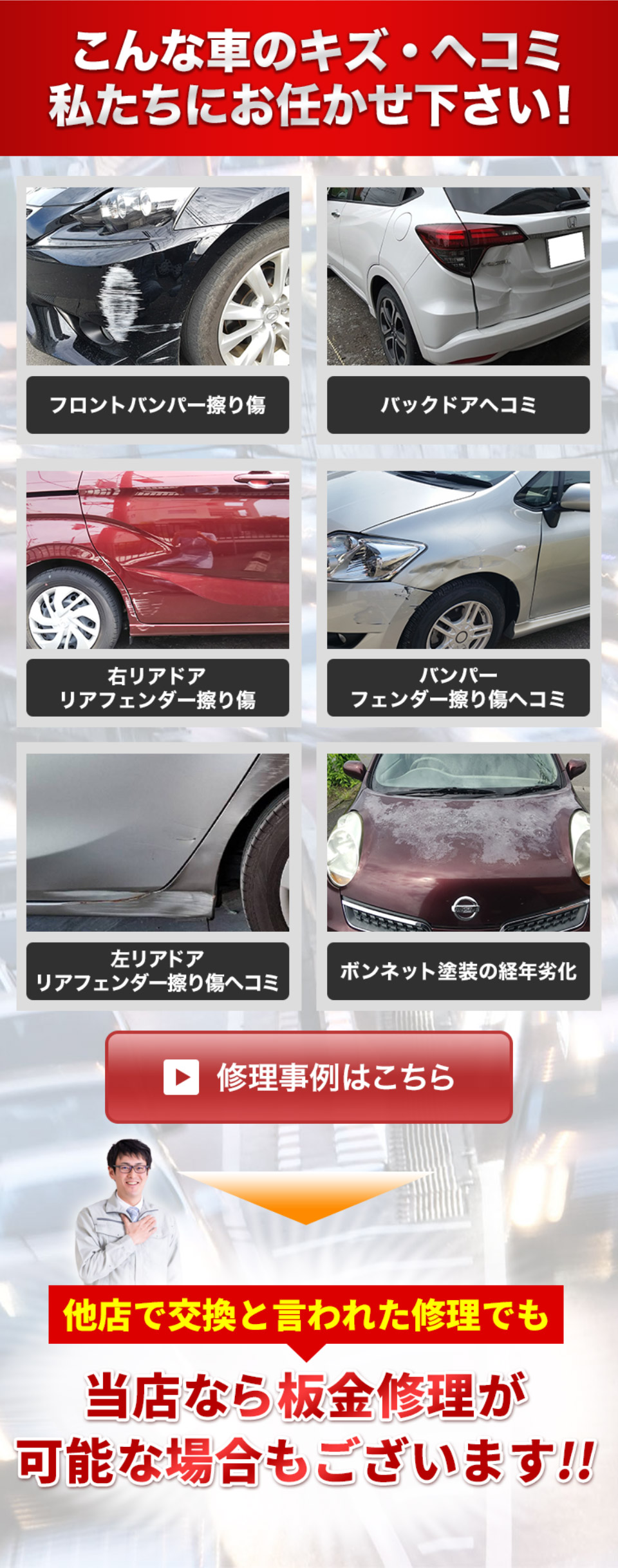
Task: Open the 修理事例はこちら button
Action: [309, 1077]
